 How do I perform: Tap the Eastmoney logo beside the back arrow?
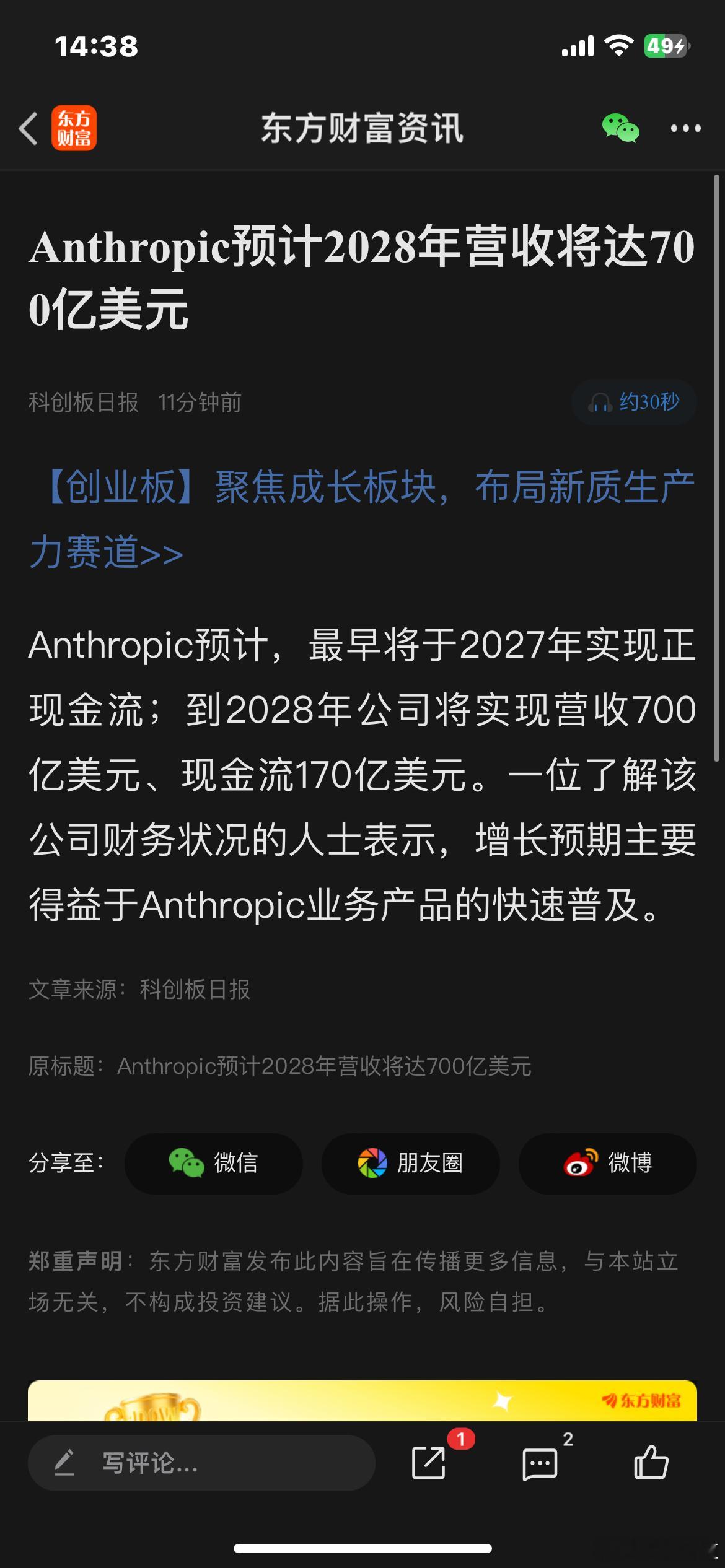point(74,127)
